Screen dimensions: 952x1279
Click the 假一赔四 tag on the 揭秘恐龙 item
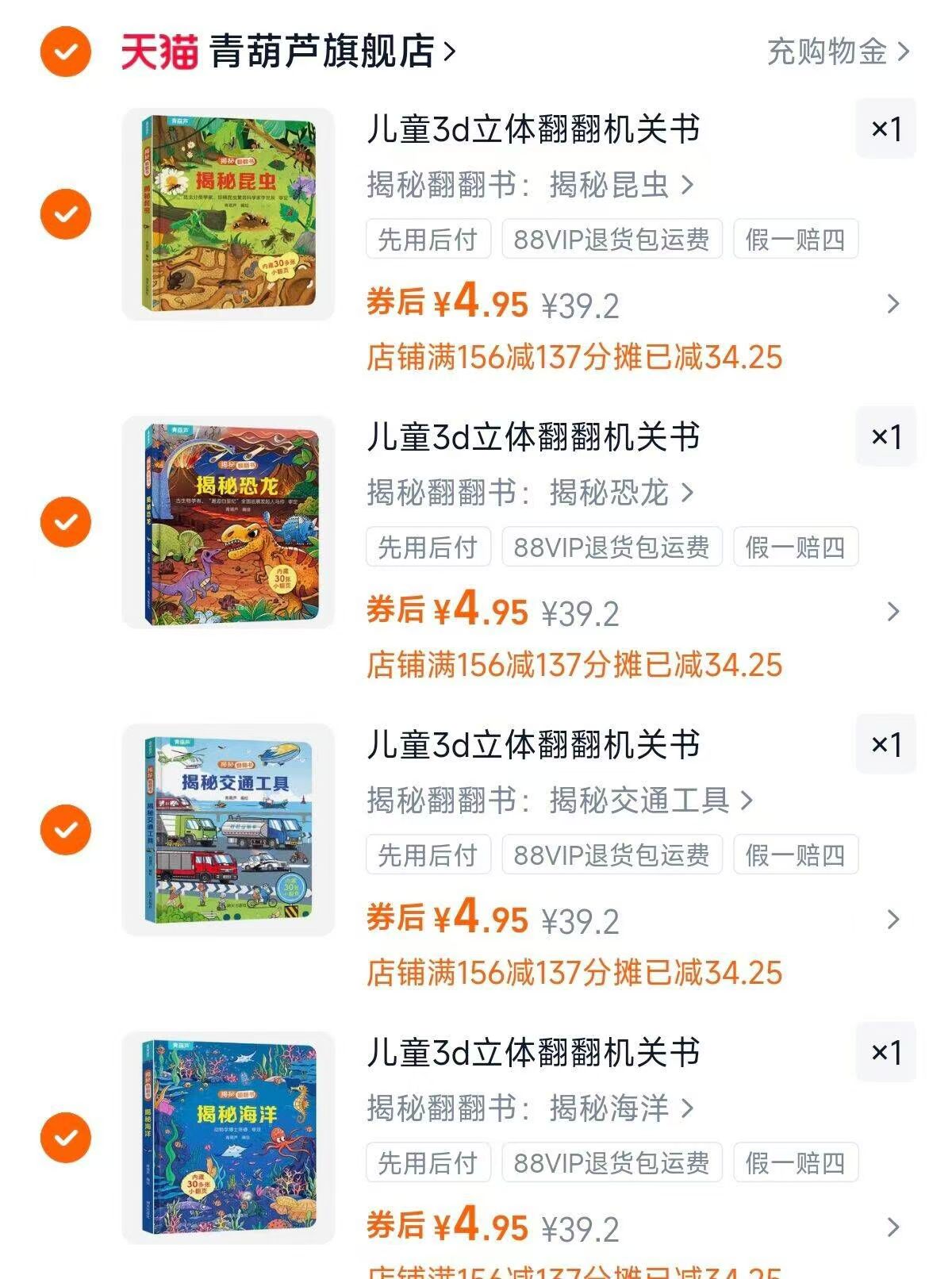[x=797, y=546]
